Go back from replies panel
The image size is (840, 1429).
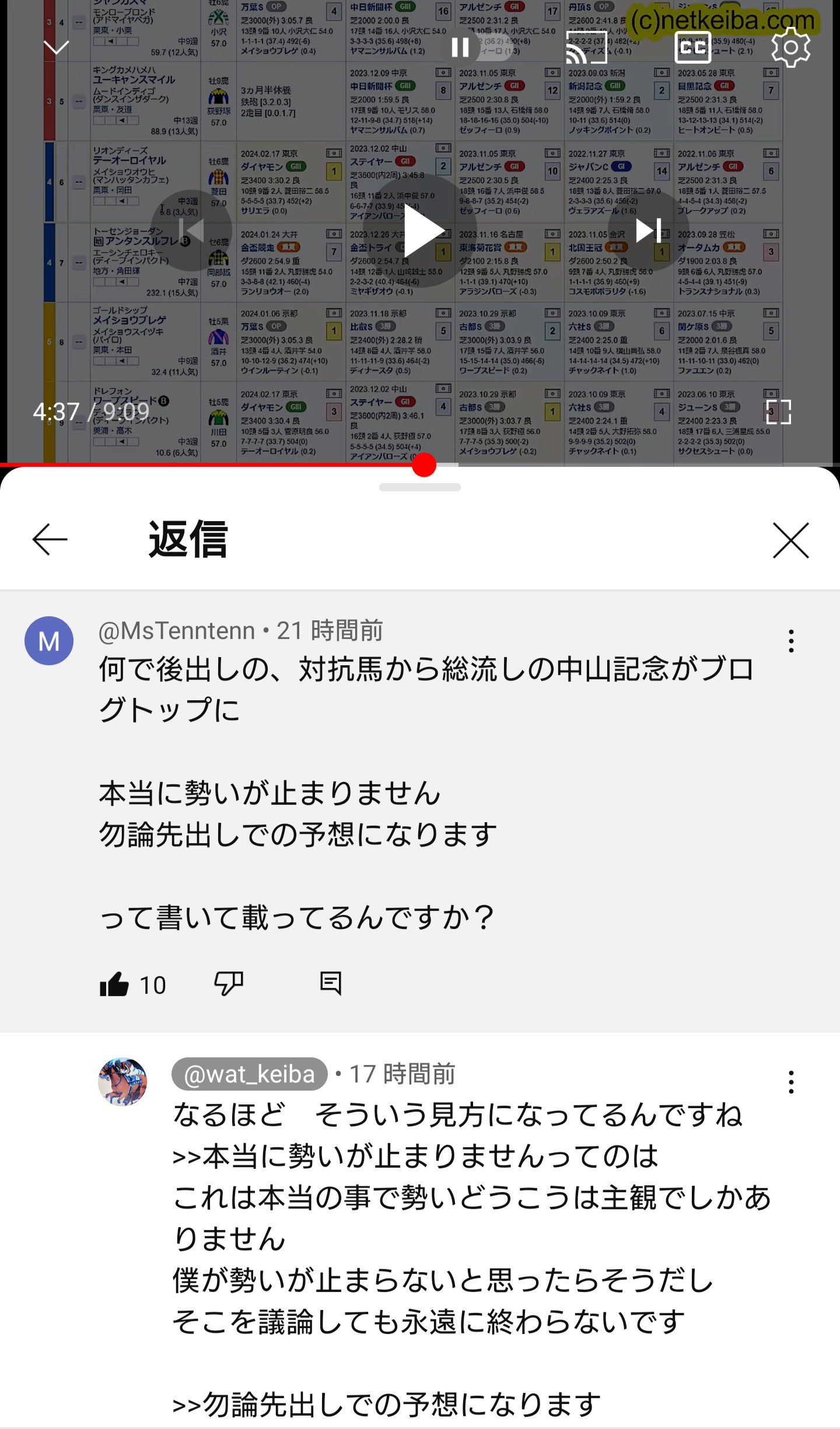click(x=50, y=540)
